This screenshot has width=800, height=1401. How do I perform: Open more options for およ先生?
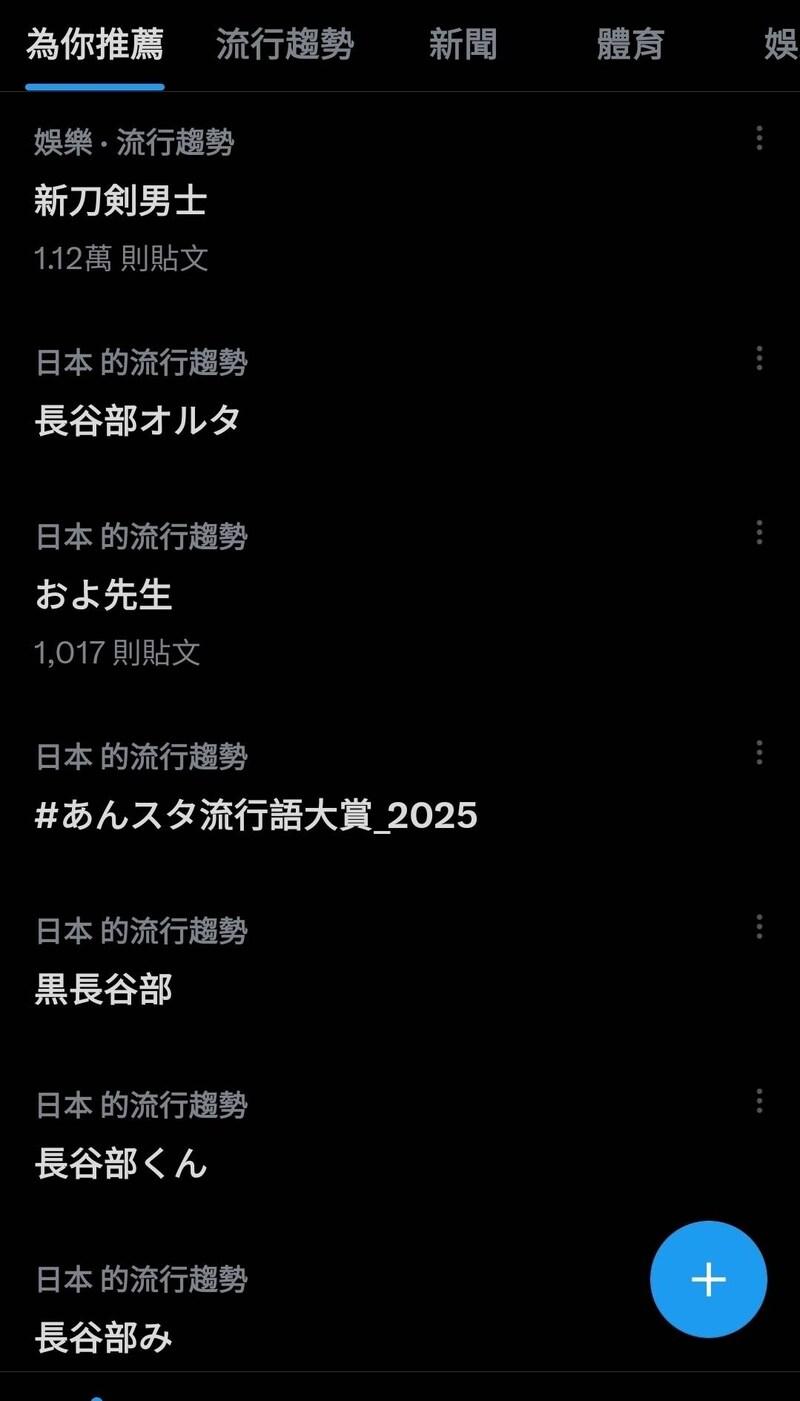pyautogui.click(x=760, y=533)
